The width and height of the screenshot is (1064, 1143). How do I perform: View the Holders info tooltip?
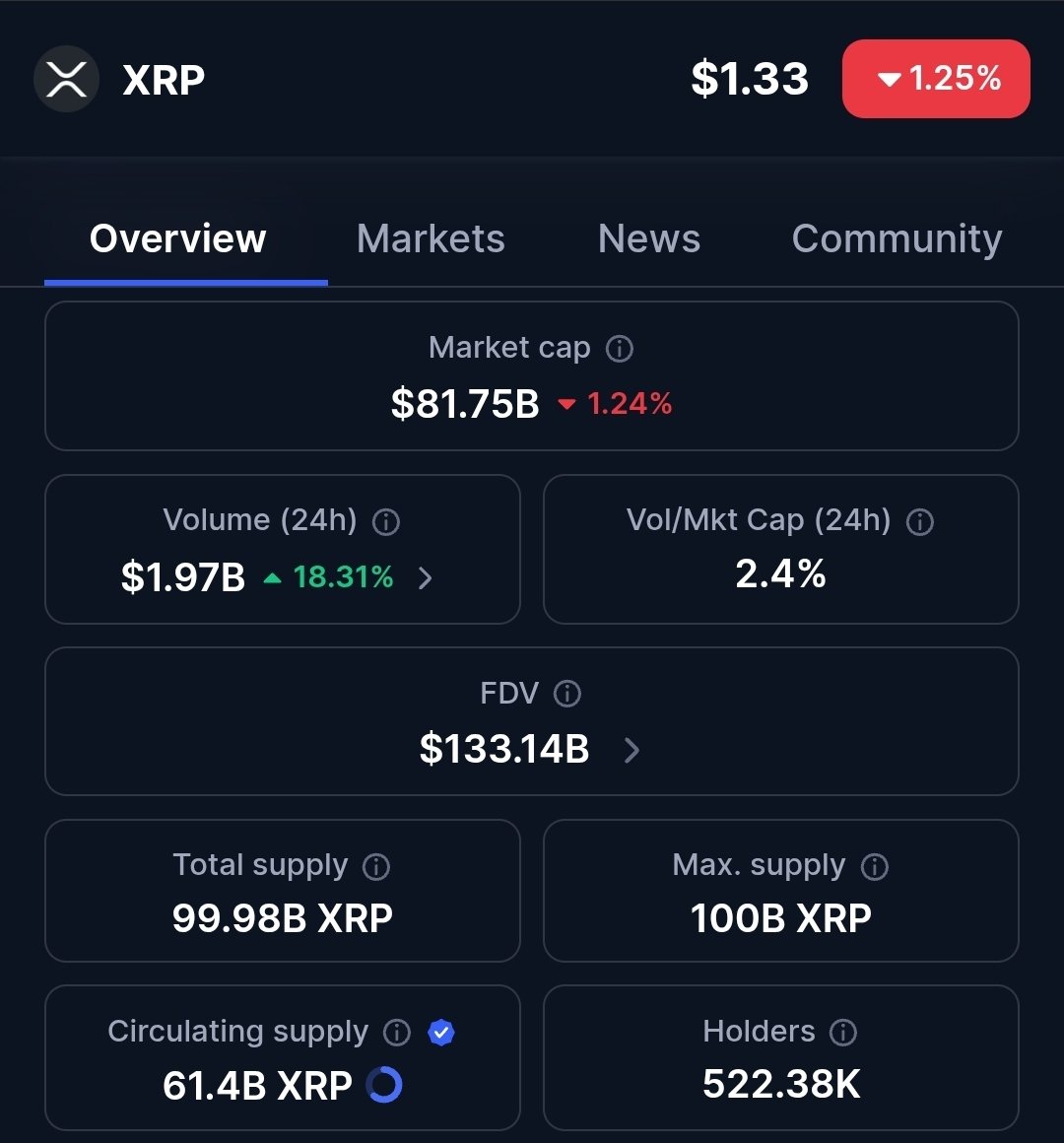tap(843, 1032)
